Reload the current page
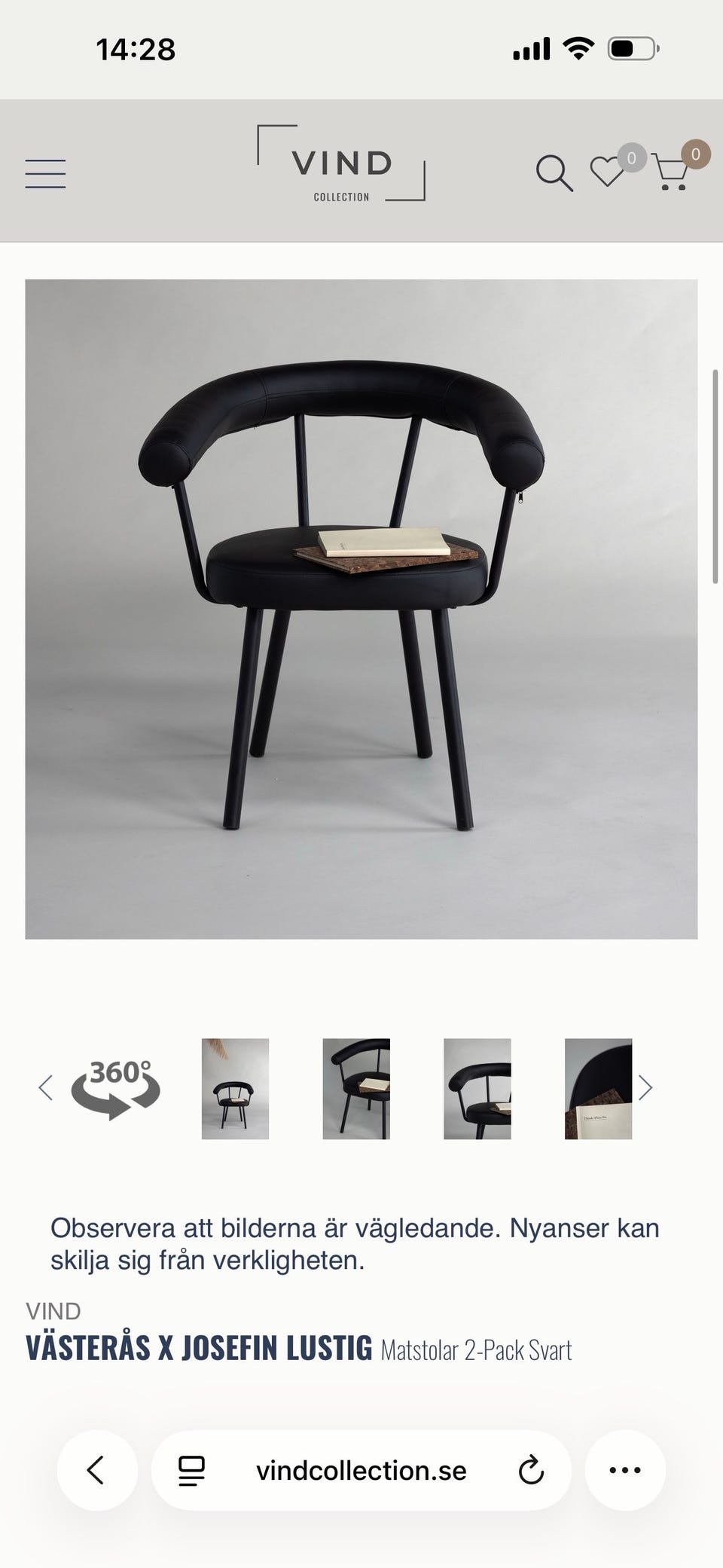 (x=531, y=1470)
